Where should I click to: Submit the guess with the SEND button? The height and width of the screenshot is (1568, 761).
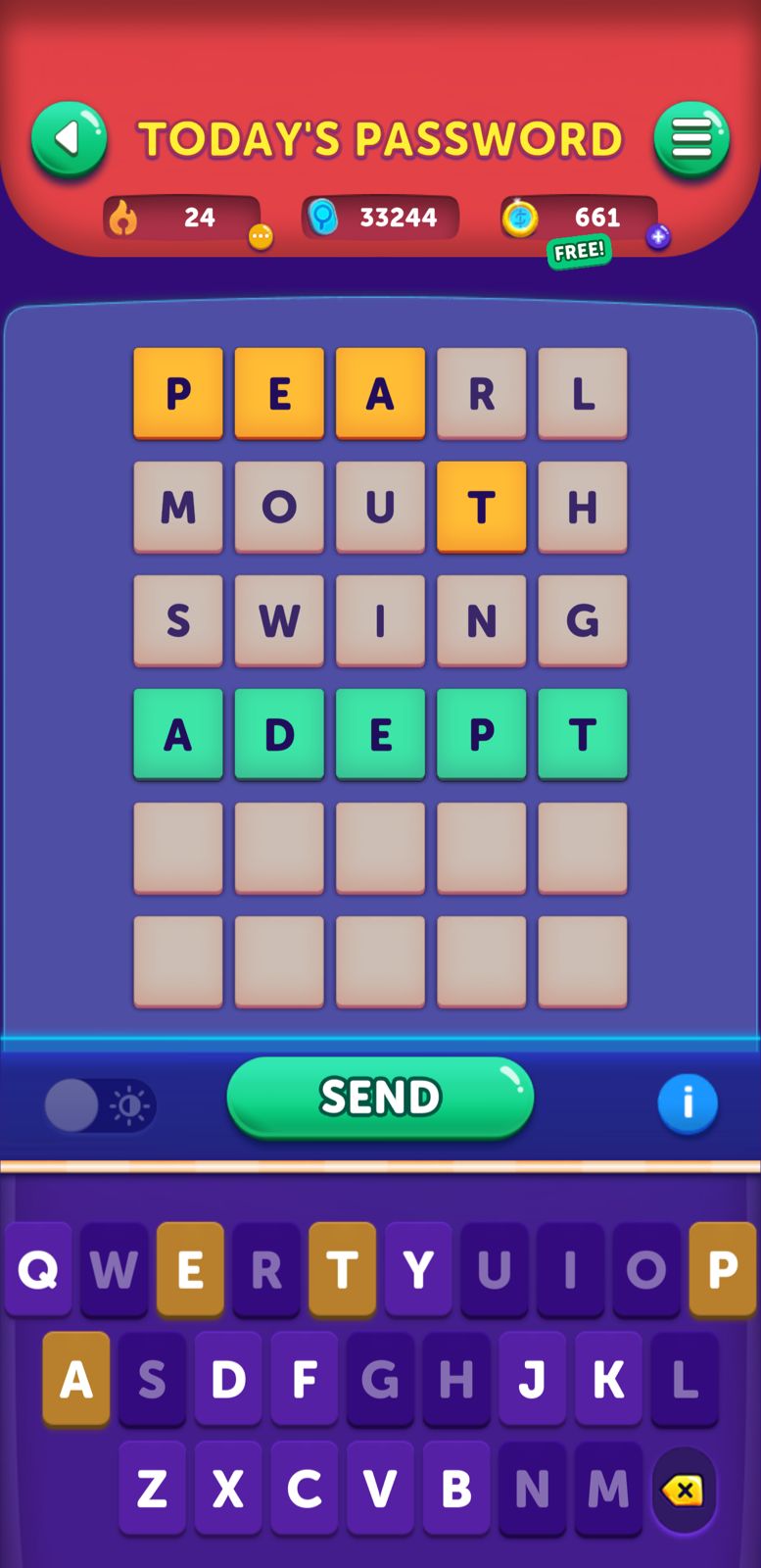click(x=380, y=1097)
